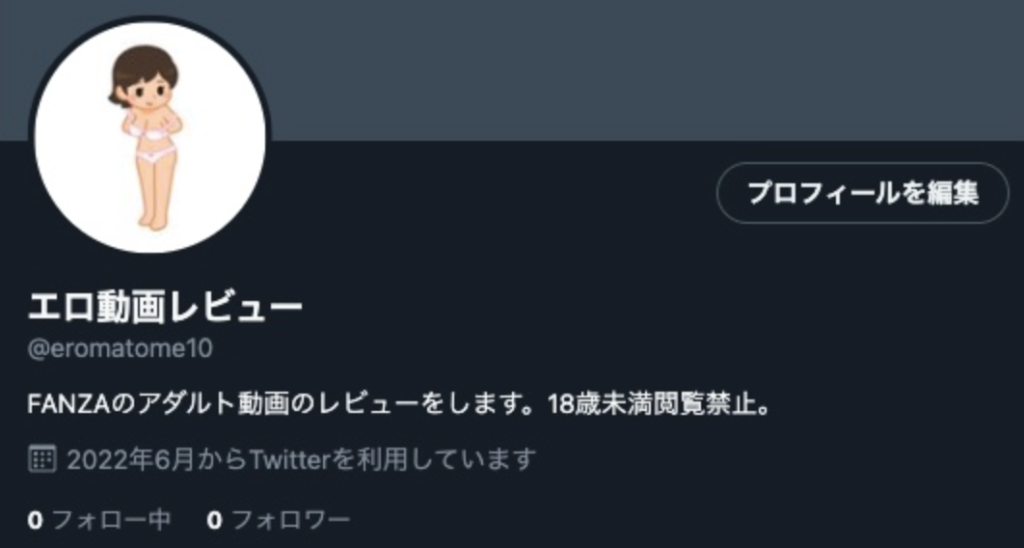
Task: Open the 0 フォロー中 following list
Action: 100,520
